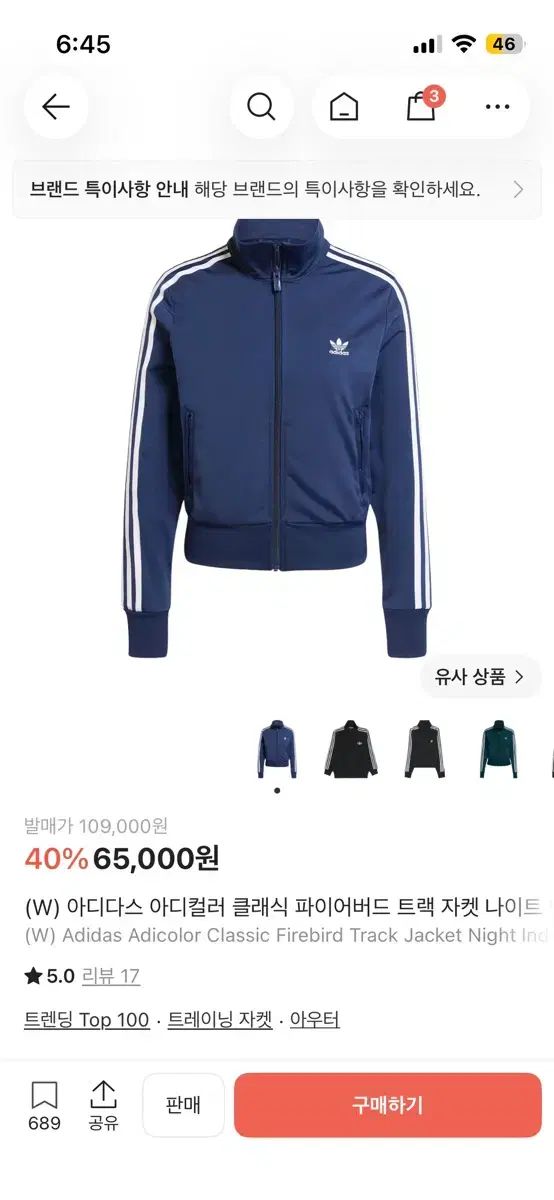This screenshot has width=554, height=1200.
Task: Open the 브랜드 특이사항 안내 banner
Action: [277, 189]
